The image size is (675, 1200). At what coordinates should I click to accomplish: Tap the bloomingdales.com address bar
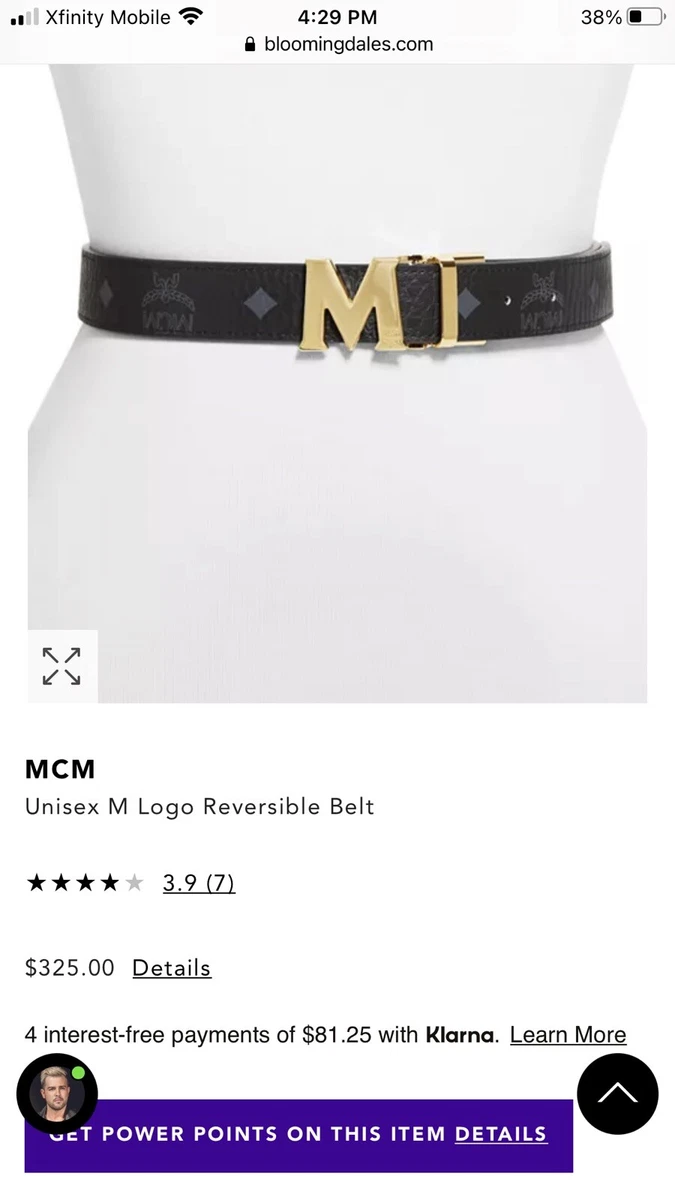click(338, 44)
